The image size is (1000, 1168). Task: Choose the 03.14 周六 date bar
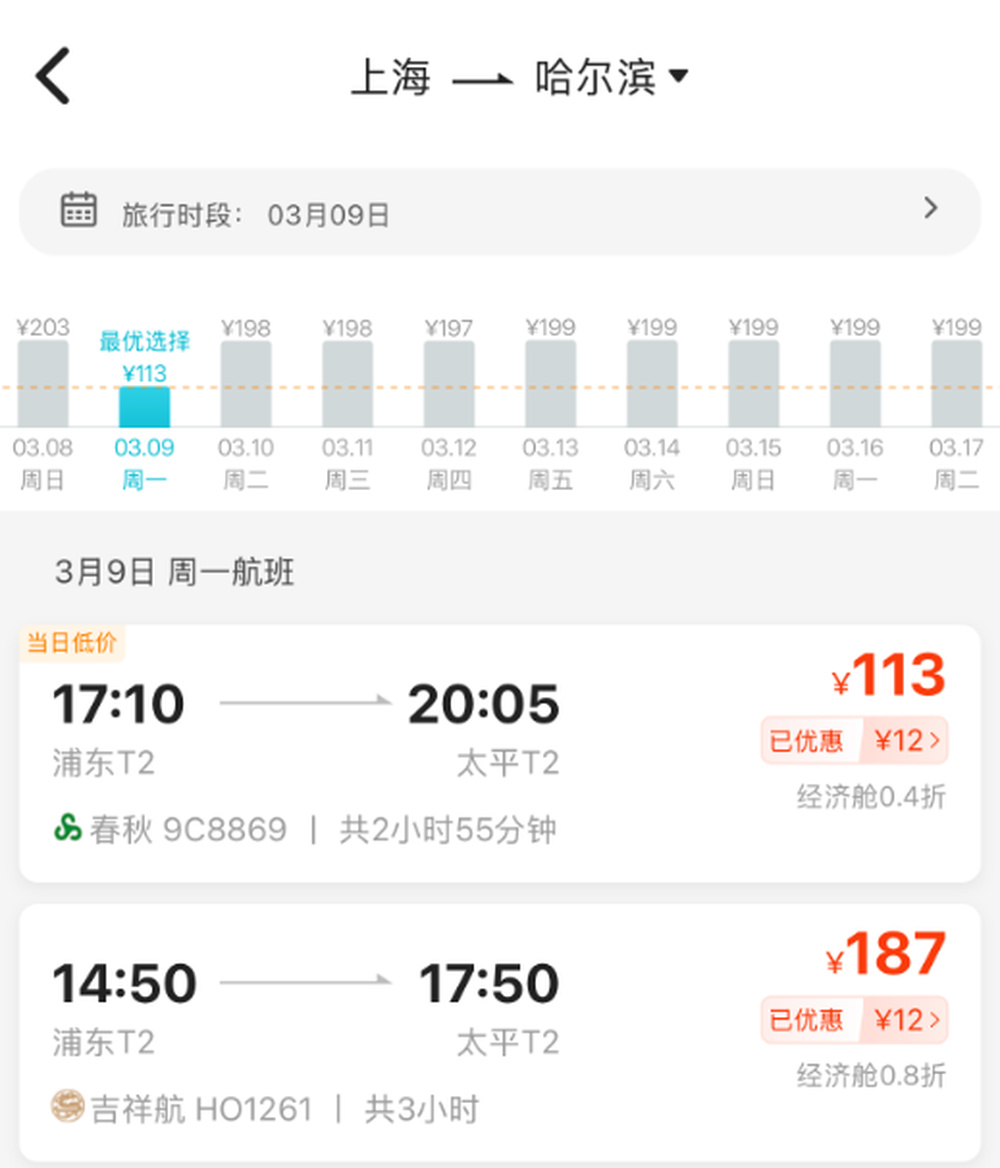pos(652,384)
